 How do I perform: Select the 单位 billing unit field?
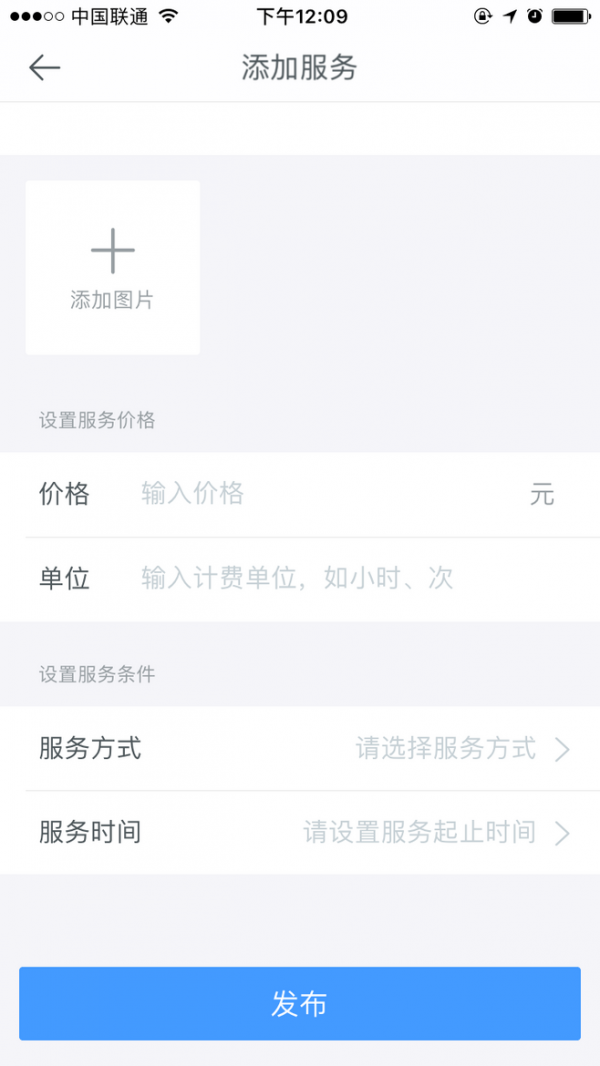(x=330, y=578)
